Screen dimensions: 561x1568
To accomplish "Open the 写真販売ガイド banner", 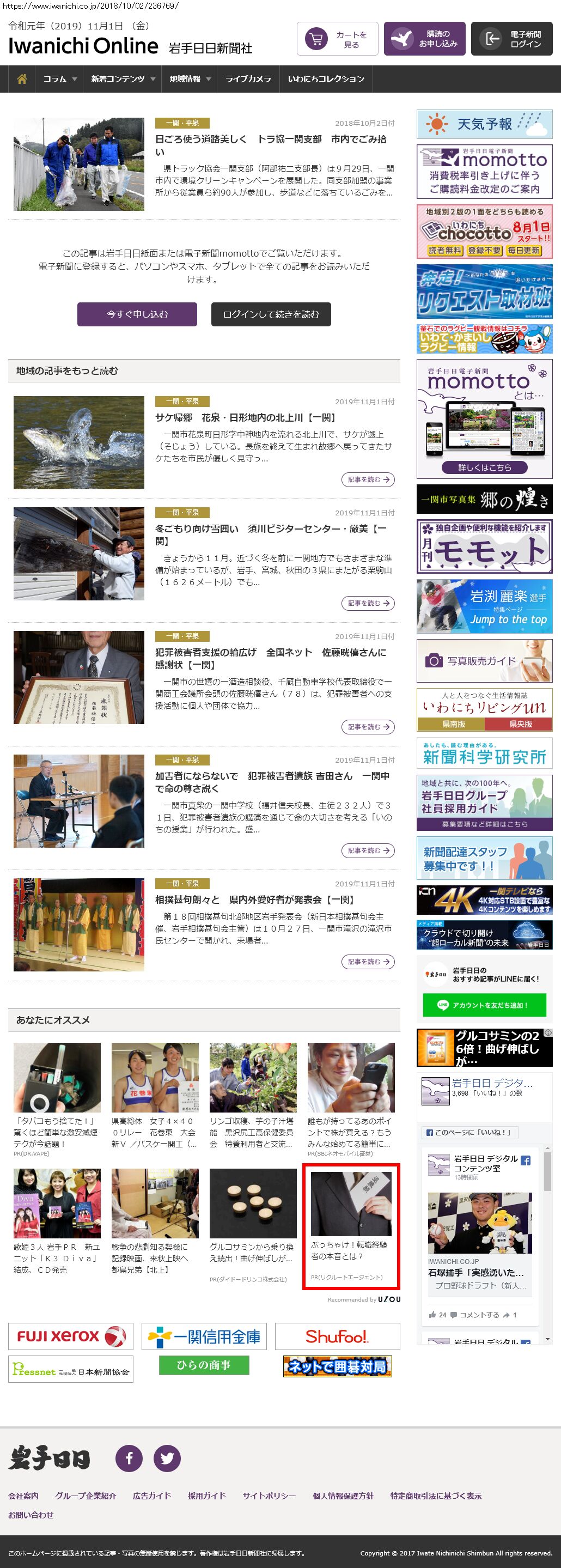I will [x=484, y=660].
